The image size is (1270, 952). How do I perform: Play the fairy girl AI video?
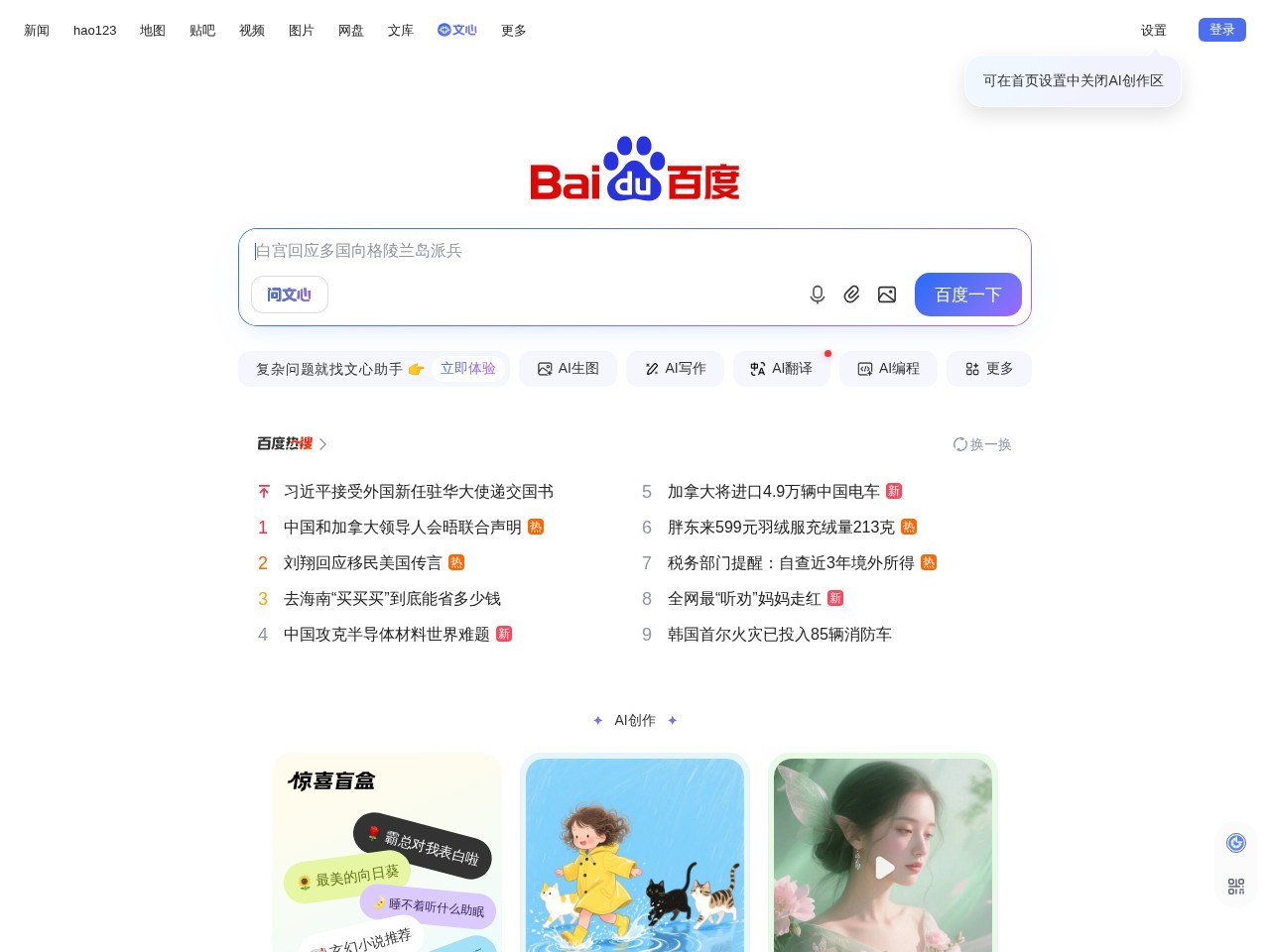(883, 868)
